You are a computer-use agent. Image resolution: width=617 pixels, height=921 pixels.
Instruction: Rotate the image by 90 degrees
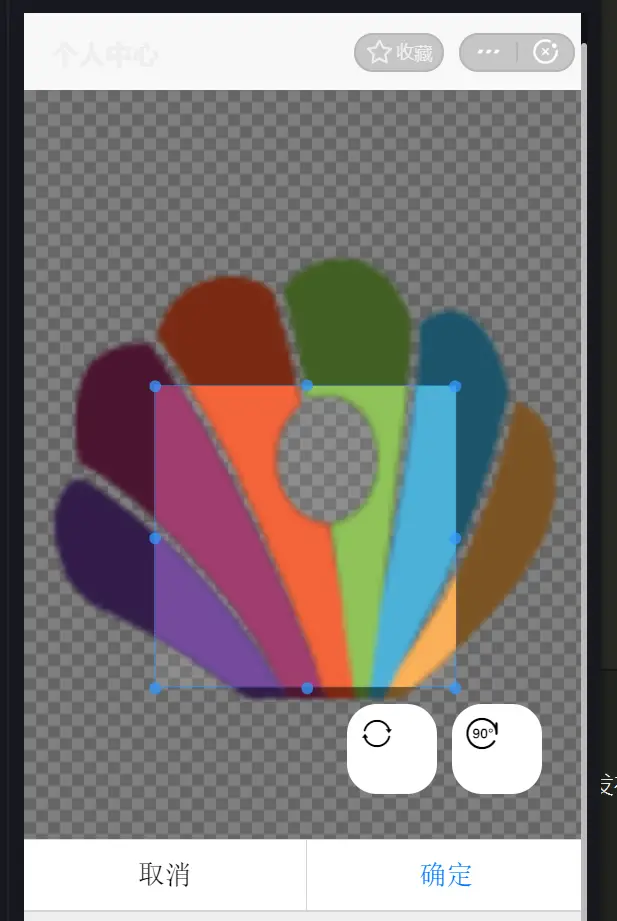point(496,748)
